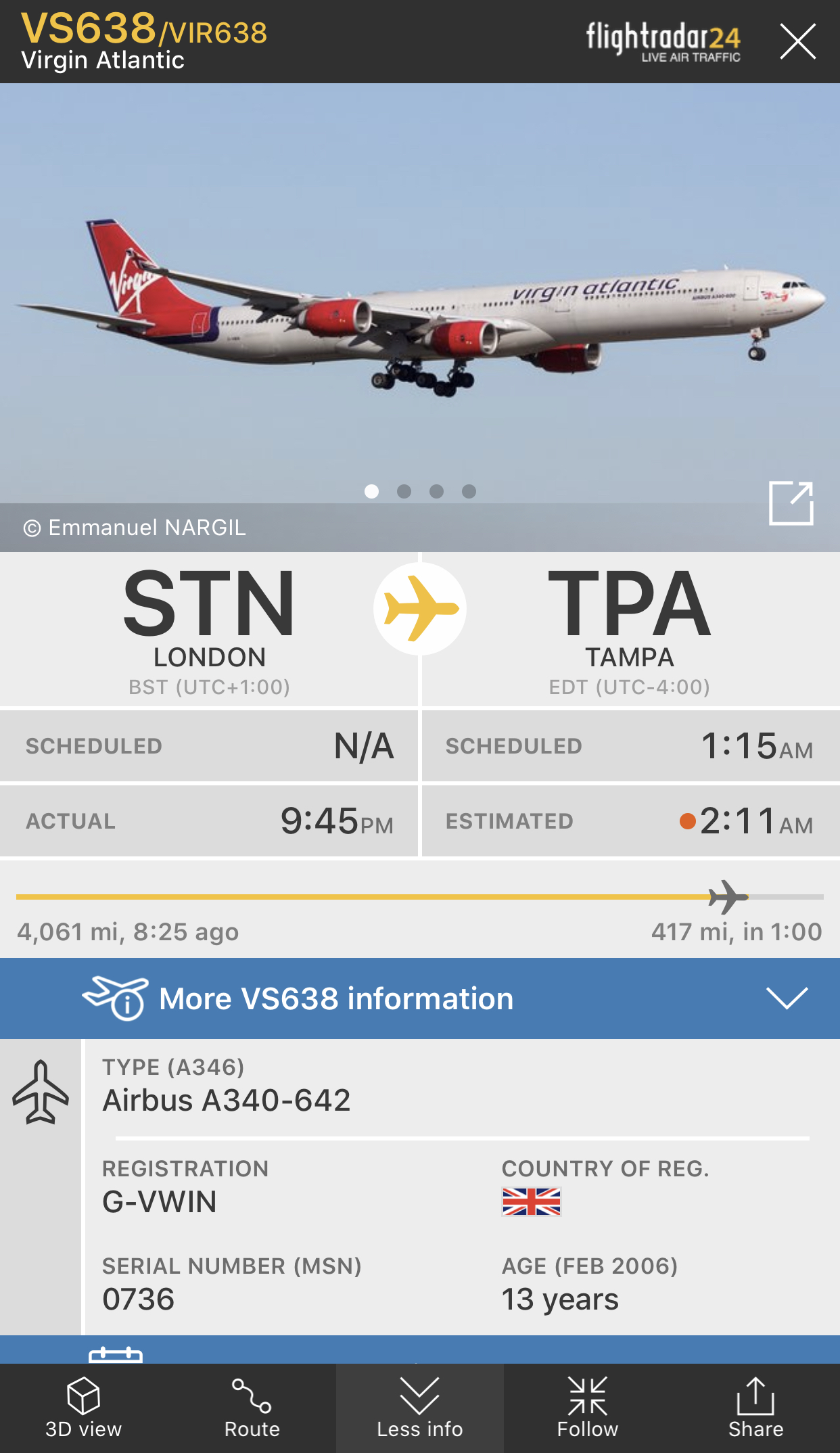Open the aircraft photo in full view
This screenshot has height=1453, width=840.
[x=791, y=503]
